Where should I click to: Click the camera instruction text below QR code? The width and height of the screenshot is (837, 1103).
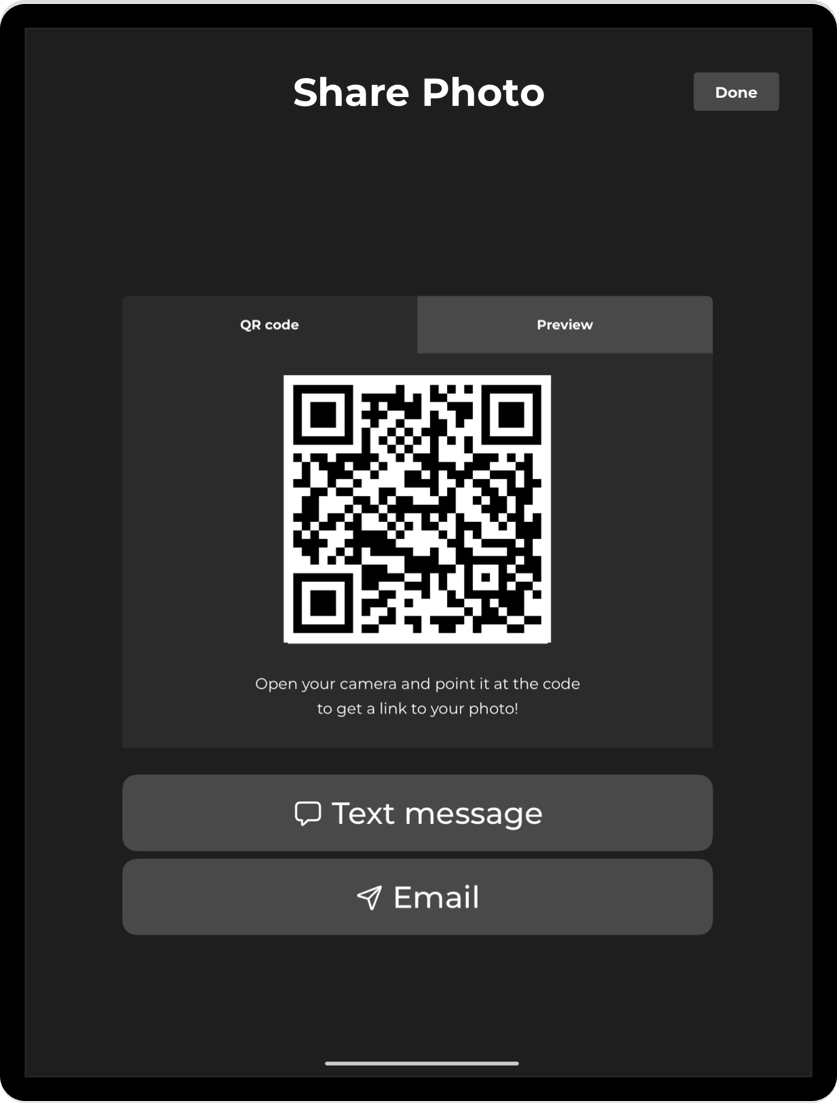tap(418, 697)
